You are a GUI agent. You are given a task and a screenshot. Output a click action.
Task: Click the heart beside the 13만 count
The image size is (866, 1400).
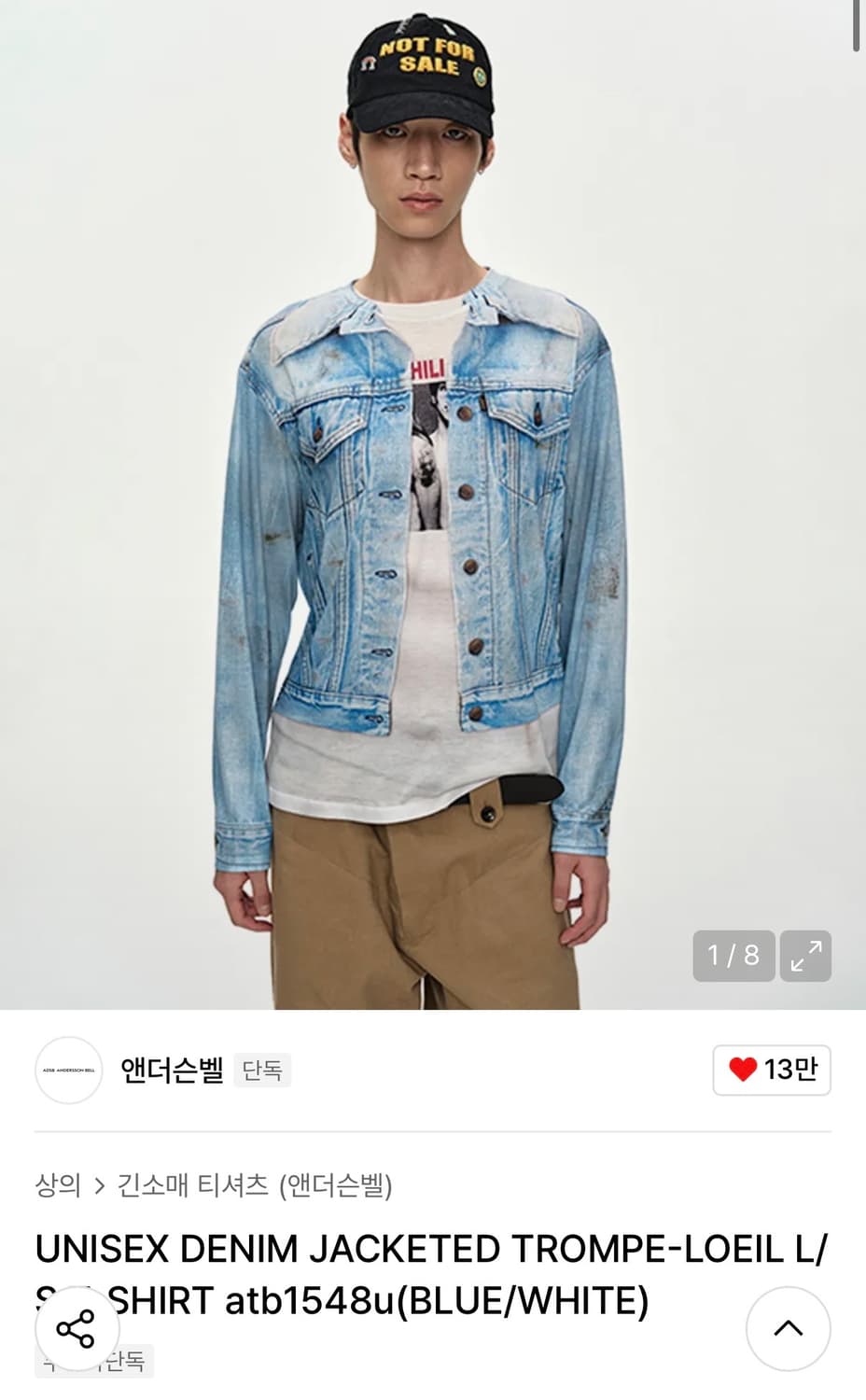point(742,1071)
